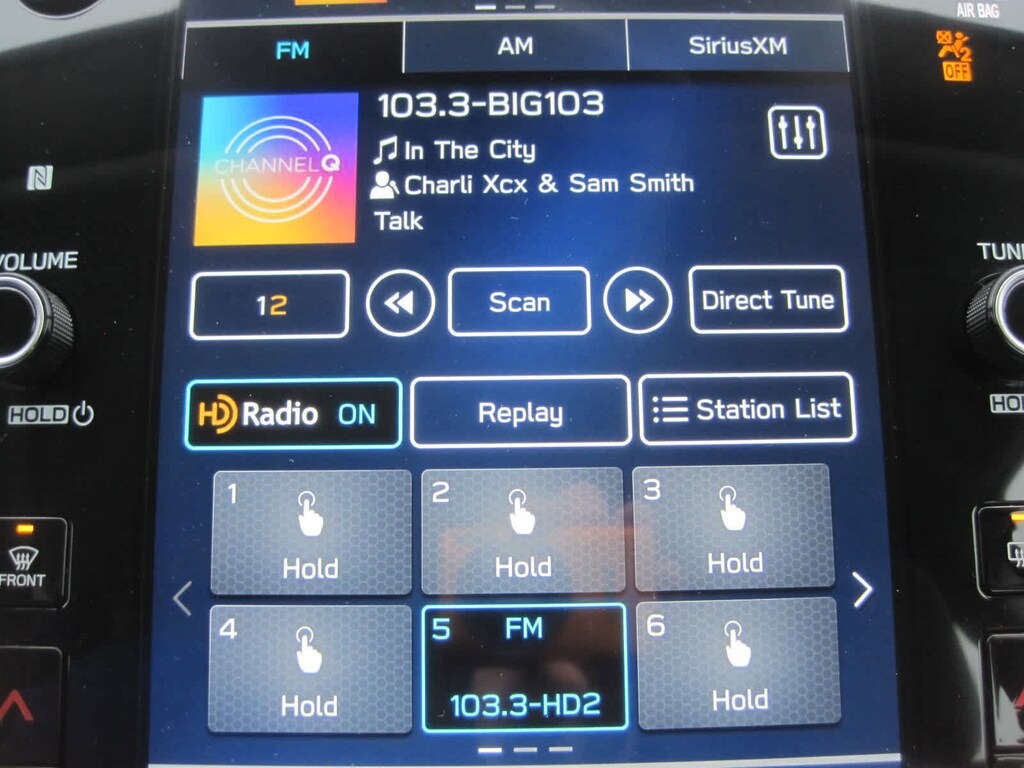The height and width of the screenshot is (768, 1024).
Task: Go to previous preset page arrow
Action: point(182,598)
